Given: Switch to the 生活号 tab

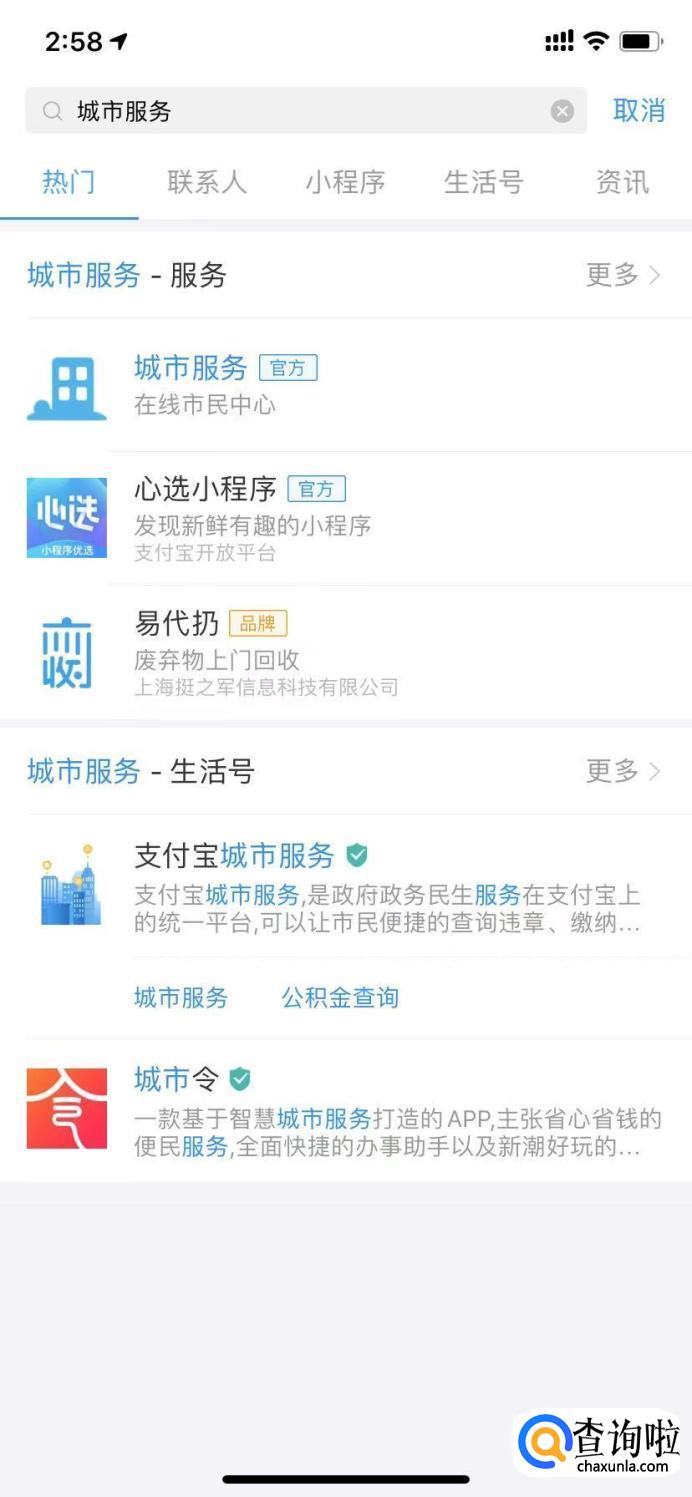Looking at the screenshot, I should tap(483, 183).
